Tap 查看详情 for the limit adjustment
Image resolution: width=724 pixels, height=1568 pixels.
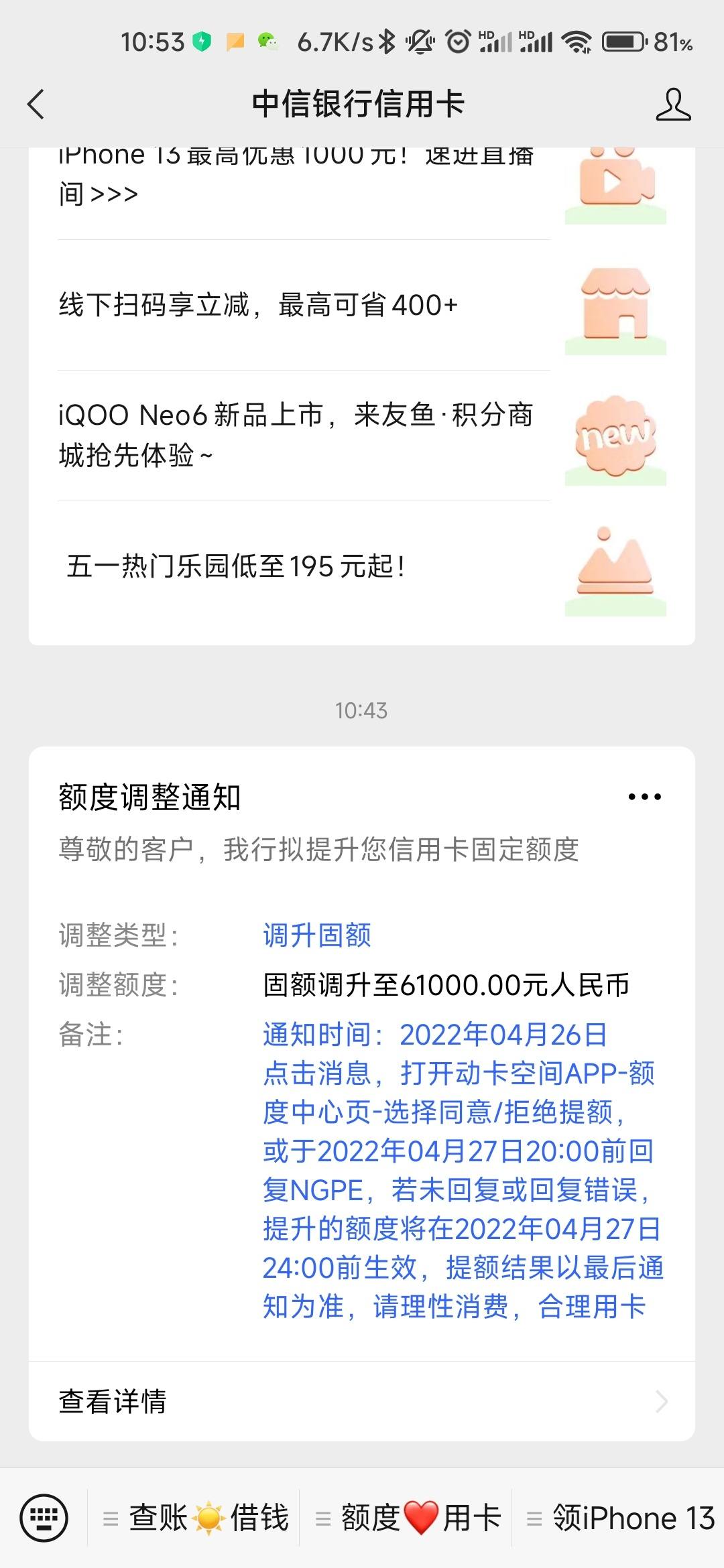[x=362, y=1401]
